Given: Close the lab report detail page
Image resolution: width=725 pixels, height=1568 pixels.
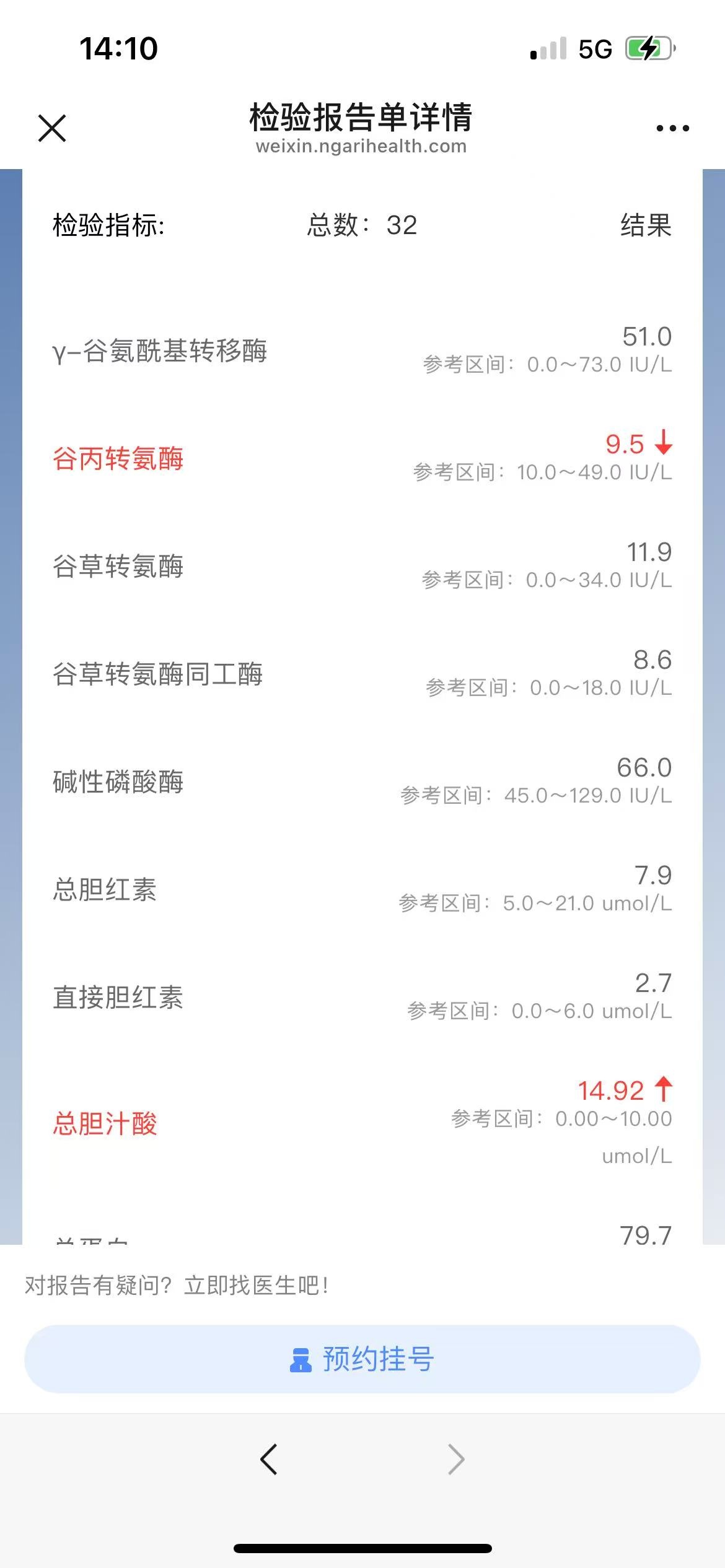Looking at the screenshot, I should pos(52,128).
